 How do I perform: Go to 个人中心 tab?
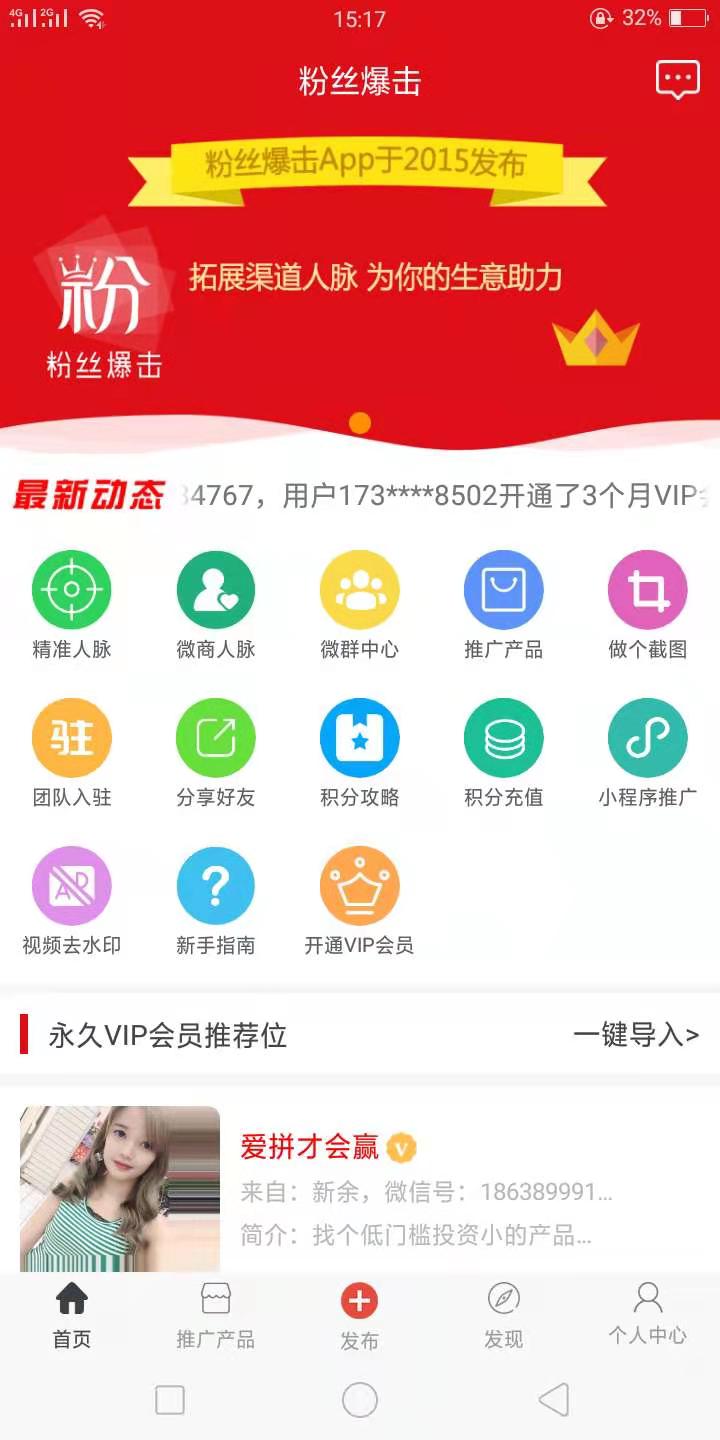click(x=647, y=1315)
